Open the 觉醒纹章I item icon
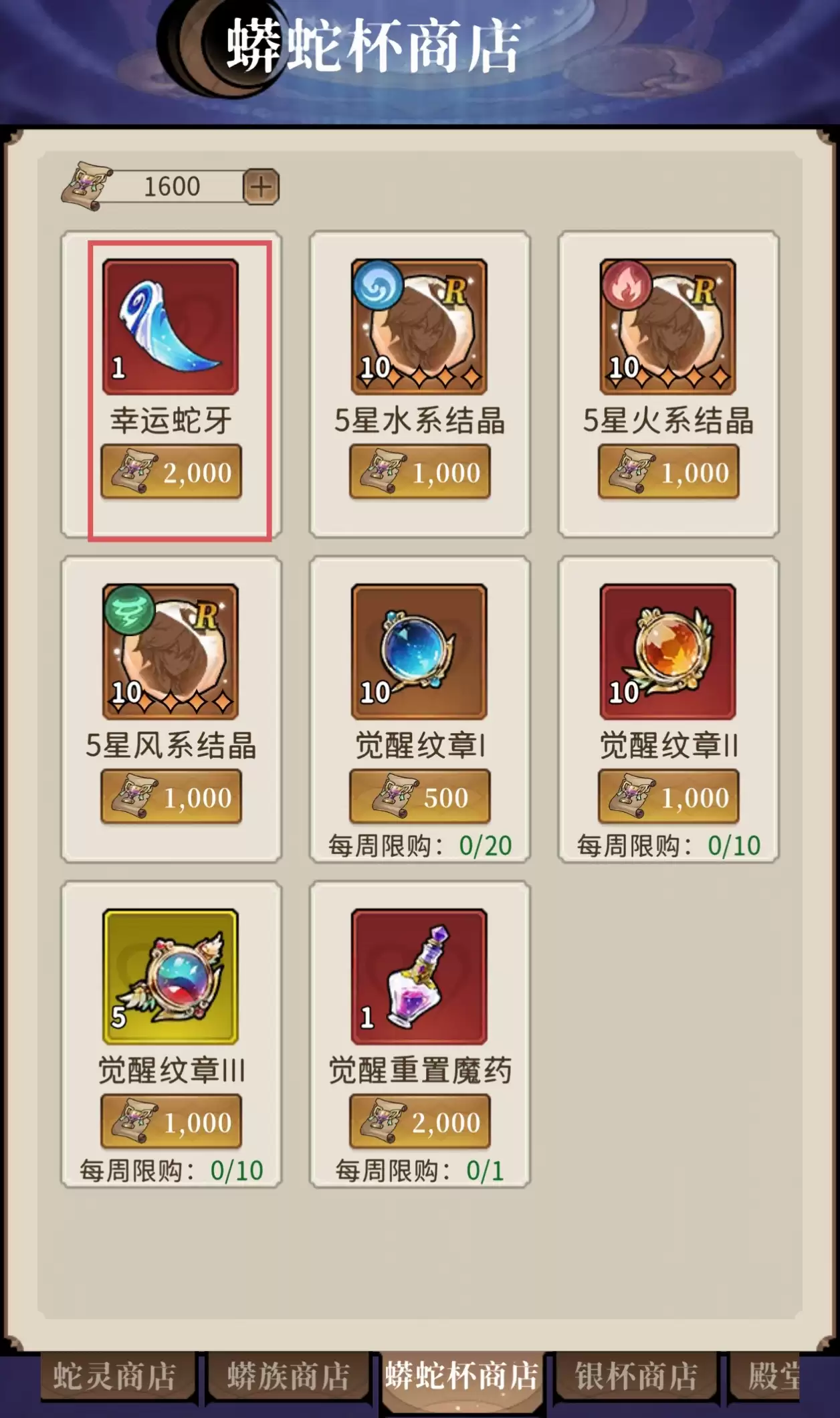840x1418 pixels. click(420, 652)
